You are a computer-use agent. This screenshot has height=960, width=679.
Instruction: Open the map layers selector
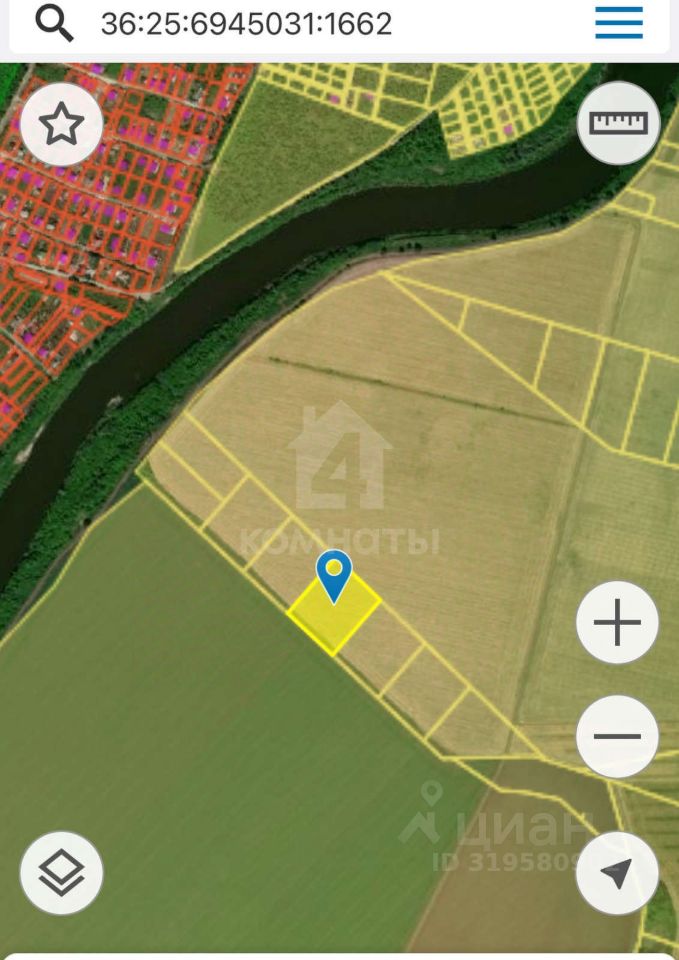(61, 873)
